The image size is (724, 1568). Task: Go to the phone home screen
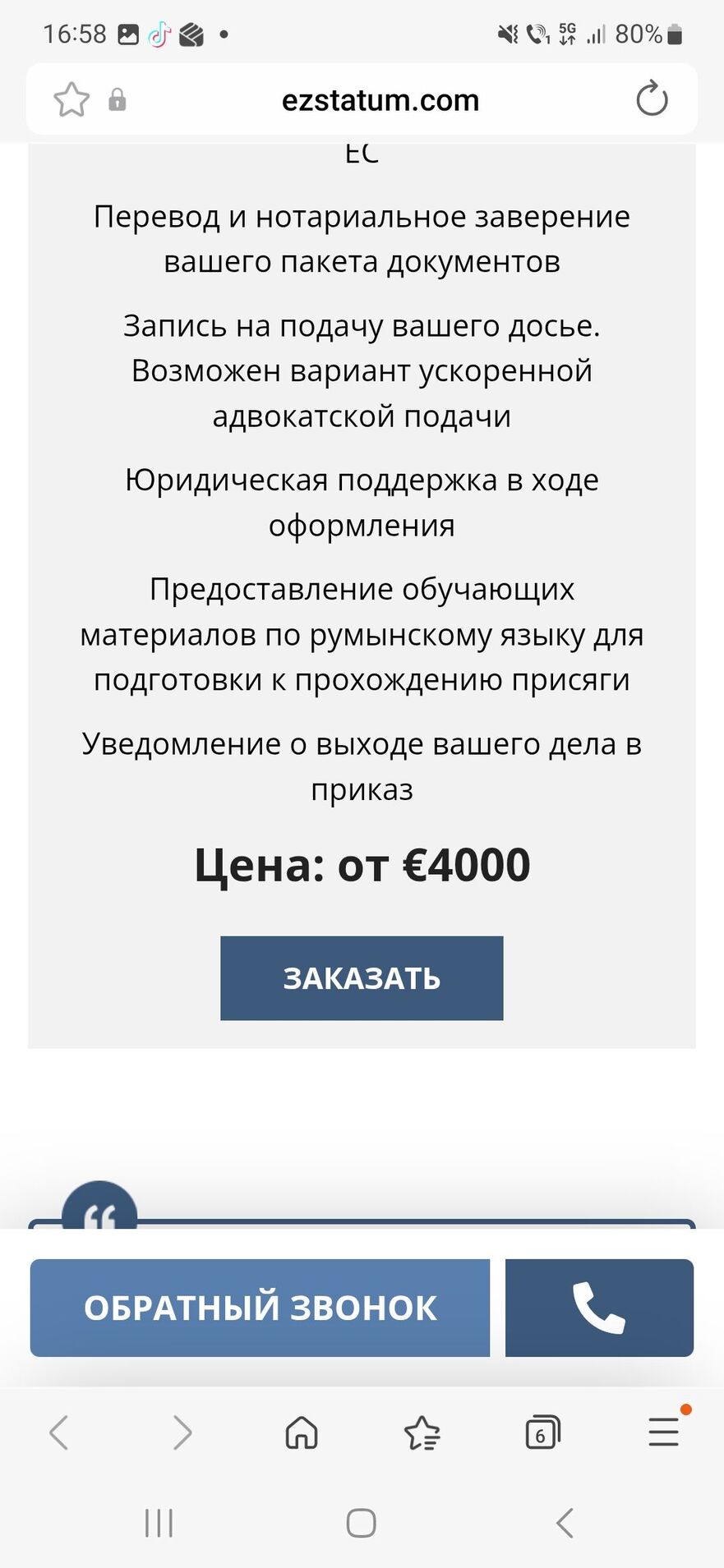point(362,1523)
